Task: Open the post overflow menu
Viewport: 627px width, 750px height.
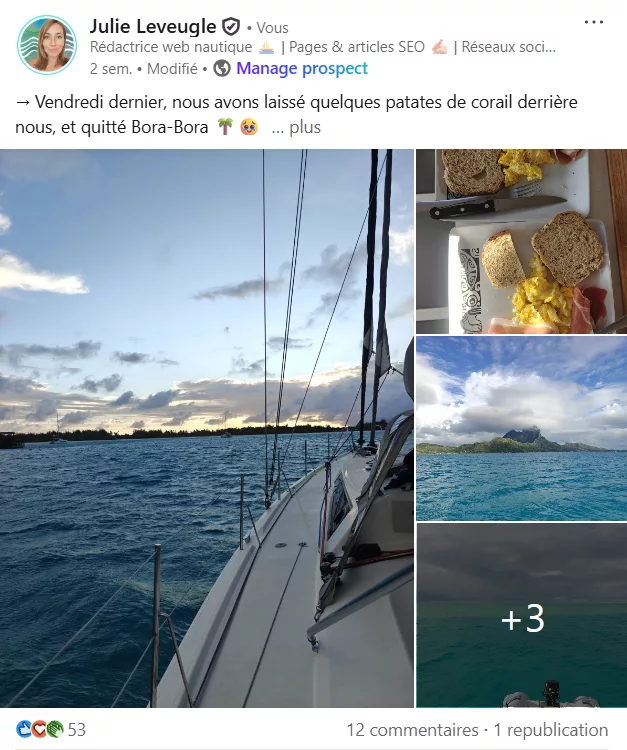Action: pos(593,22)
